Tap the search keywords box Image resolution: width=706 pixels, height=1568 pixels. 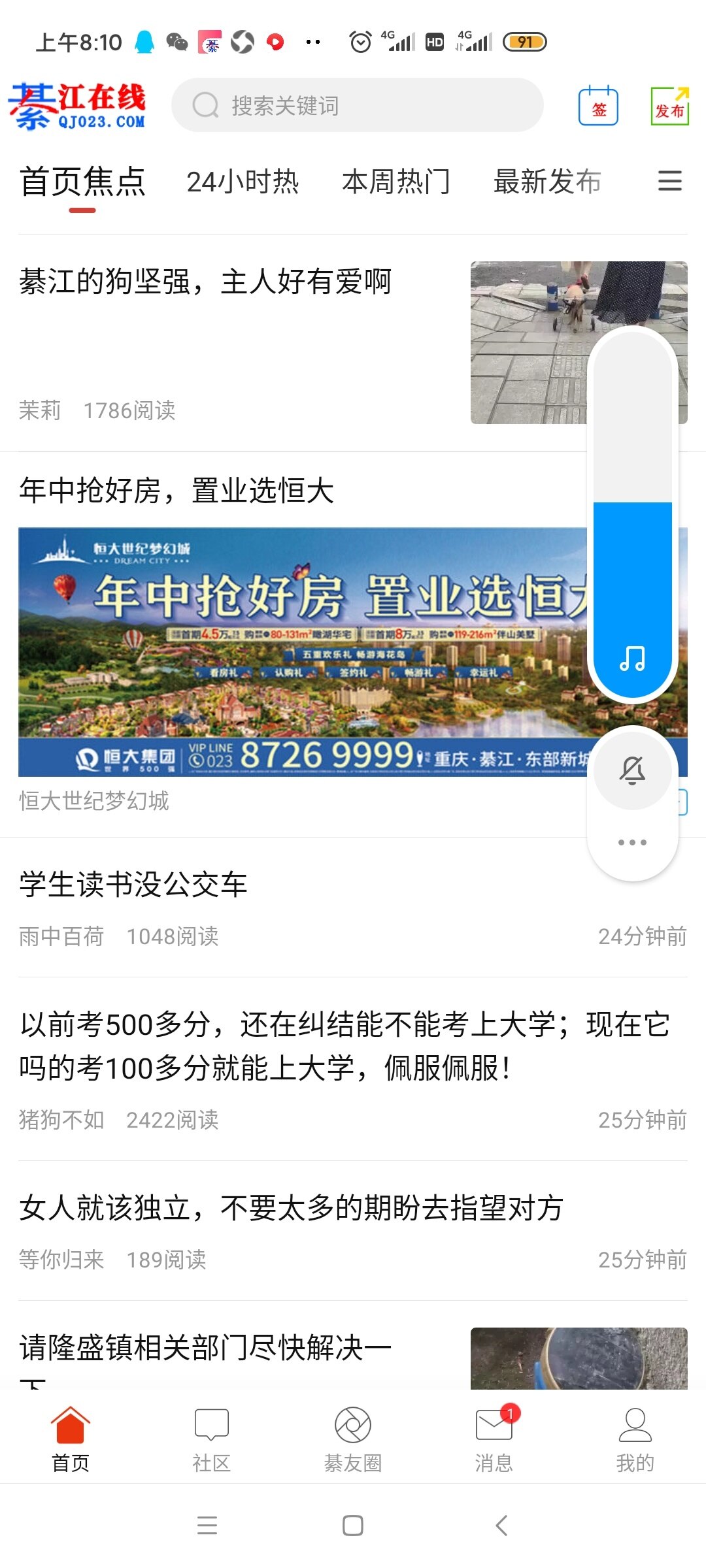(x=357, y=105)
